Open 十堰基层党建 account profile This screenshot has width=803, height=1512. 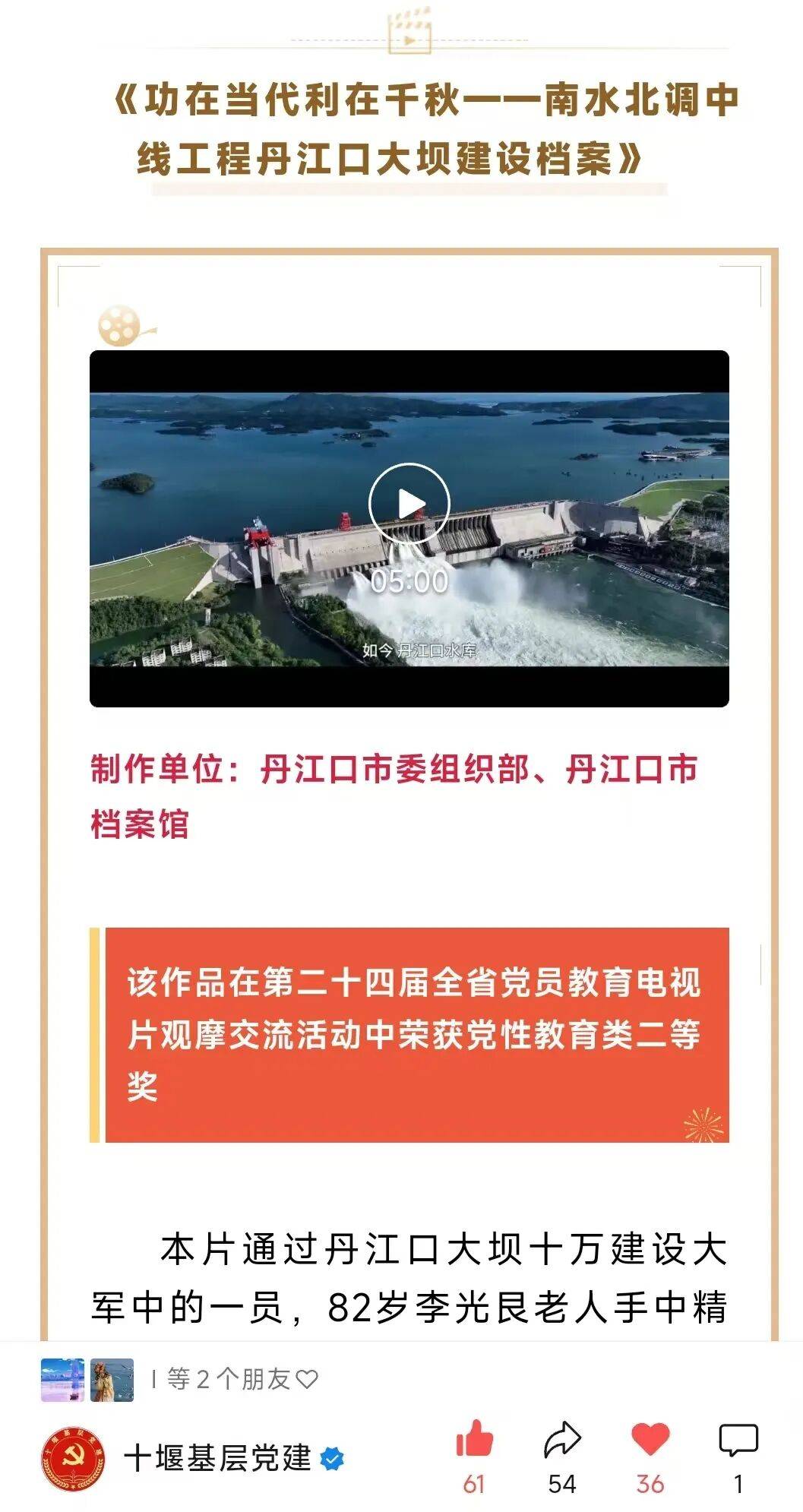click(x=217, y=1458)
